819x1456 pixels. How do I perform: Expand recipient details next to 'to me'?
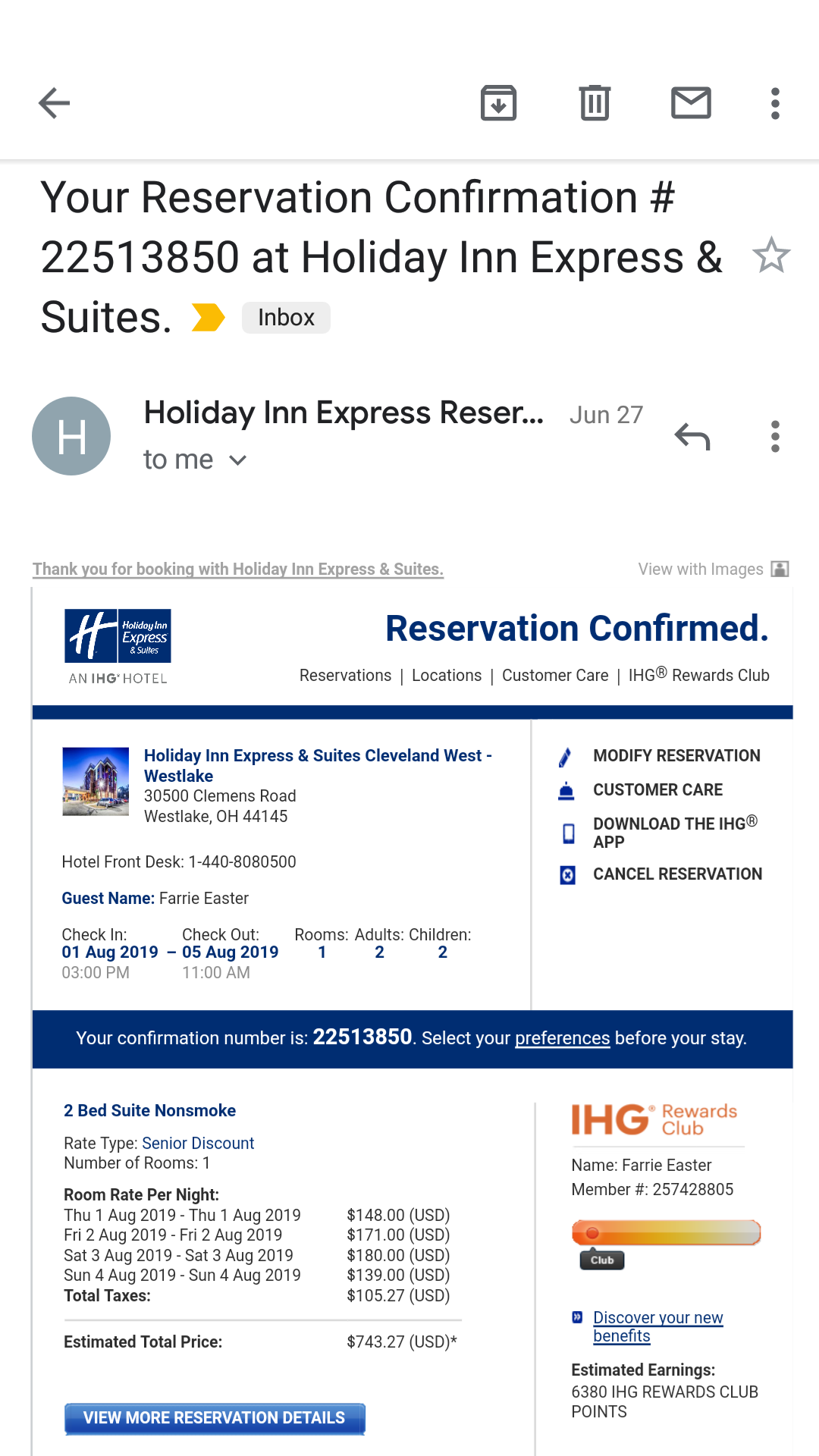click(237, 460)
